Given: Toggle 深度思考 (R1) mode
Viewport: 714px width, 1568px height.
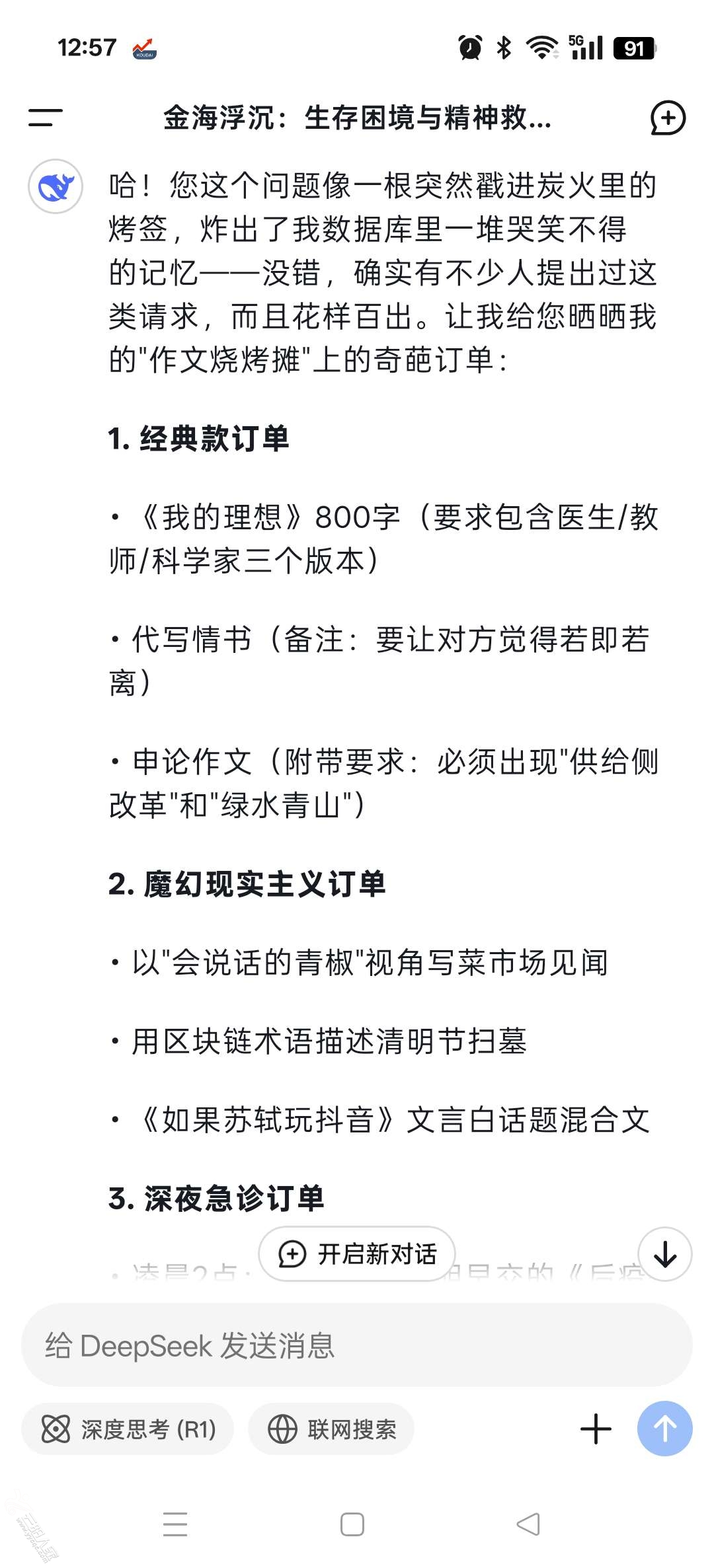Looking at the screenshot, I should click(x=128, y=1429).
